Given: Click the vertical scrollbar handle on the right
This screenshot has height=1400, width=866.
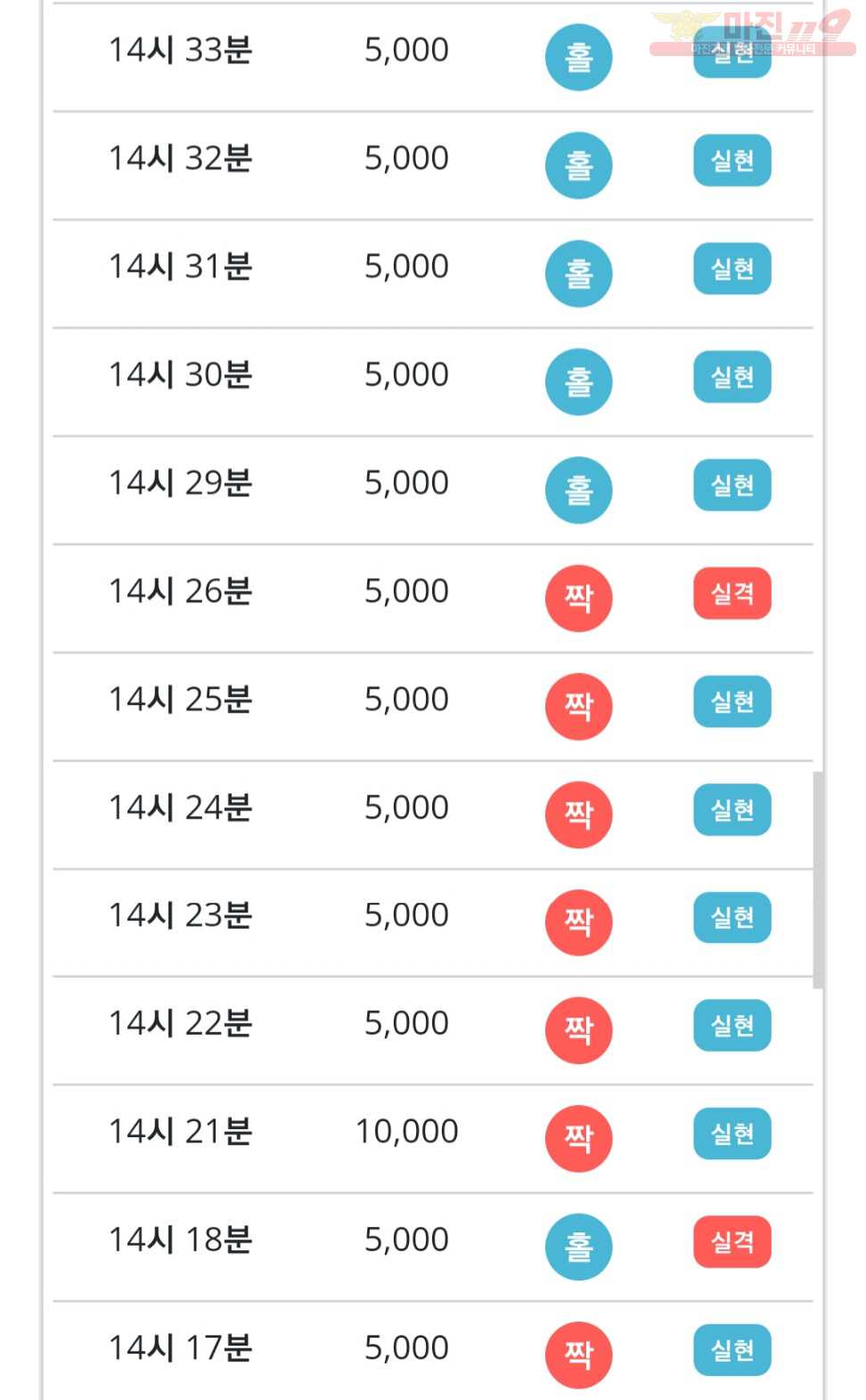Looking at the screenshot, I should (x=818, y=880).
